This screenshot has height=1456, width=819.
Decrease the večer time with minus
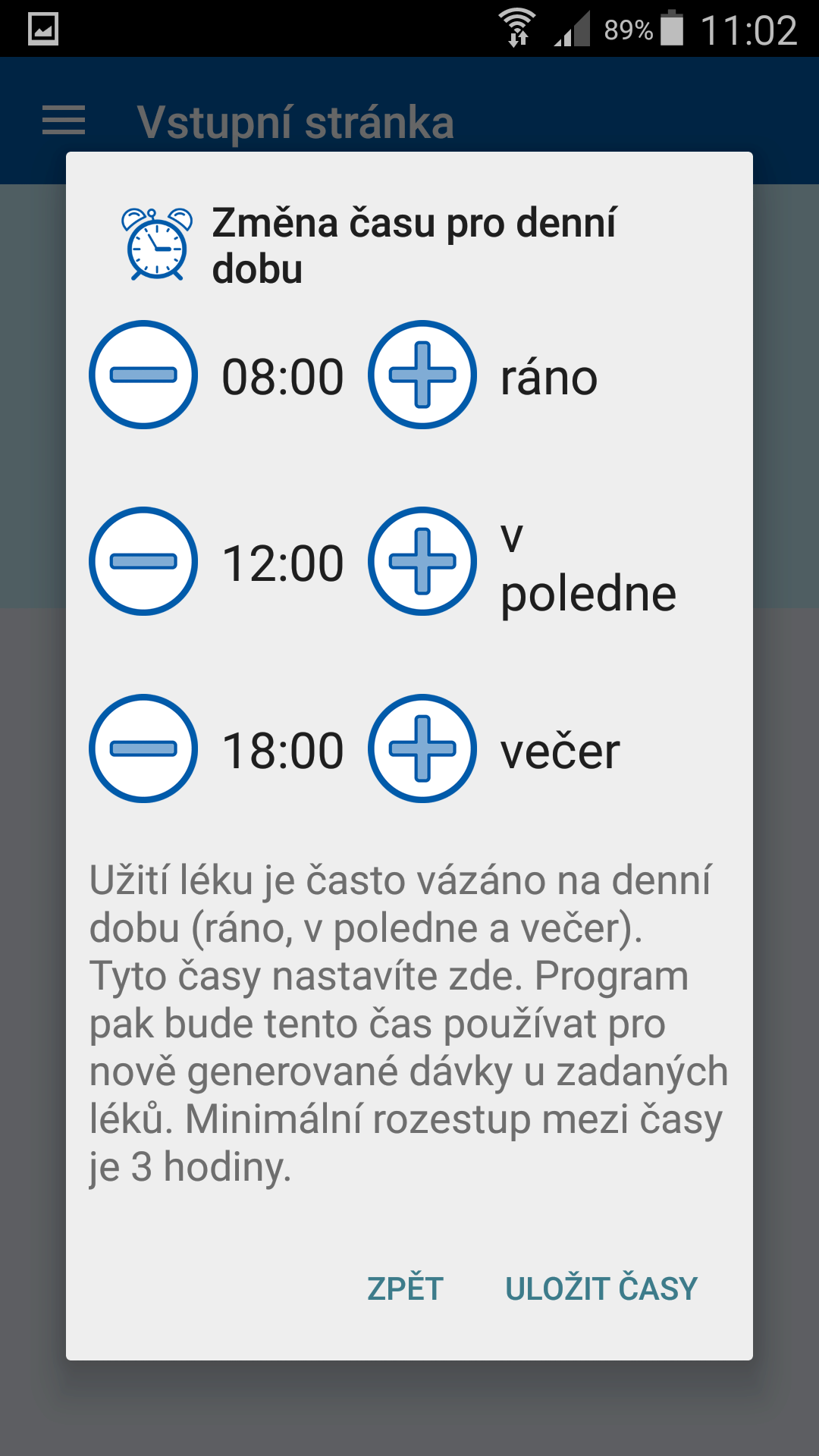(143, 748)
